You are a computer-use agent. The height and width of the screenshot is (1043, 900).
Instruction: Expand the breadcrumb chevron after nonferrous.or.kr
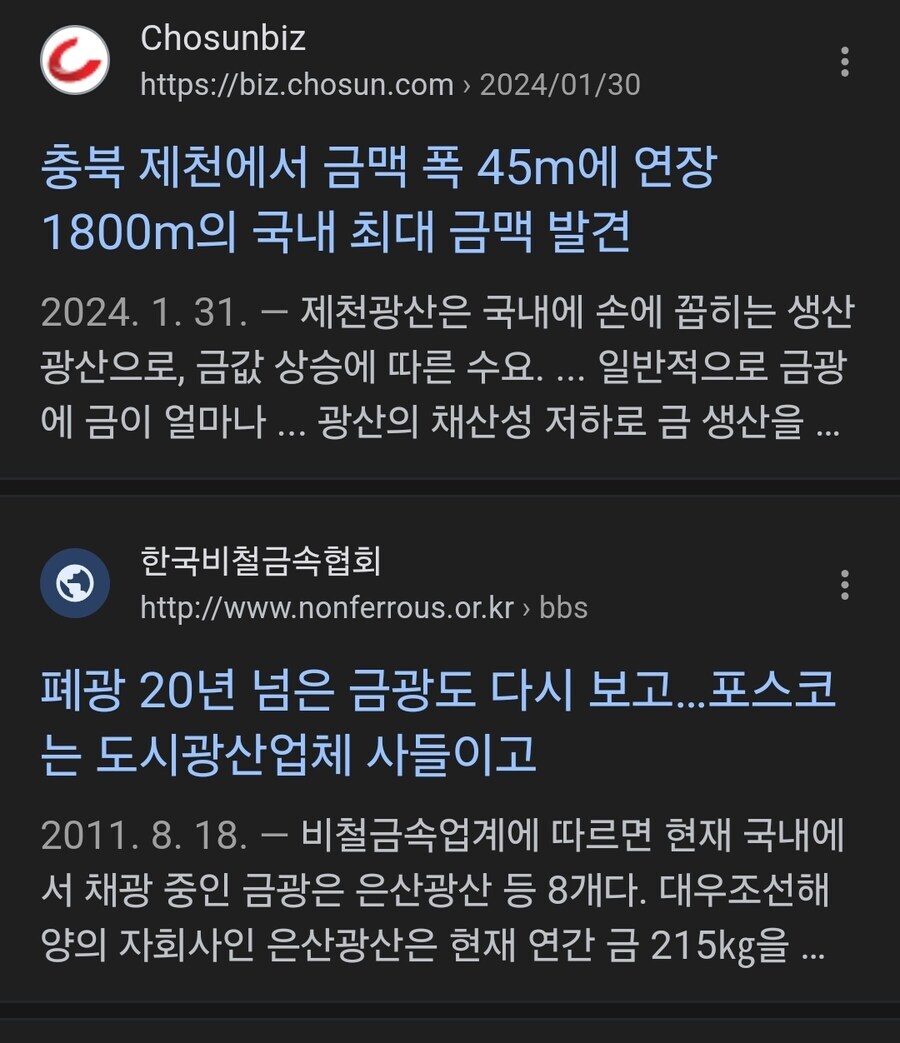tap(525, 608)
